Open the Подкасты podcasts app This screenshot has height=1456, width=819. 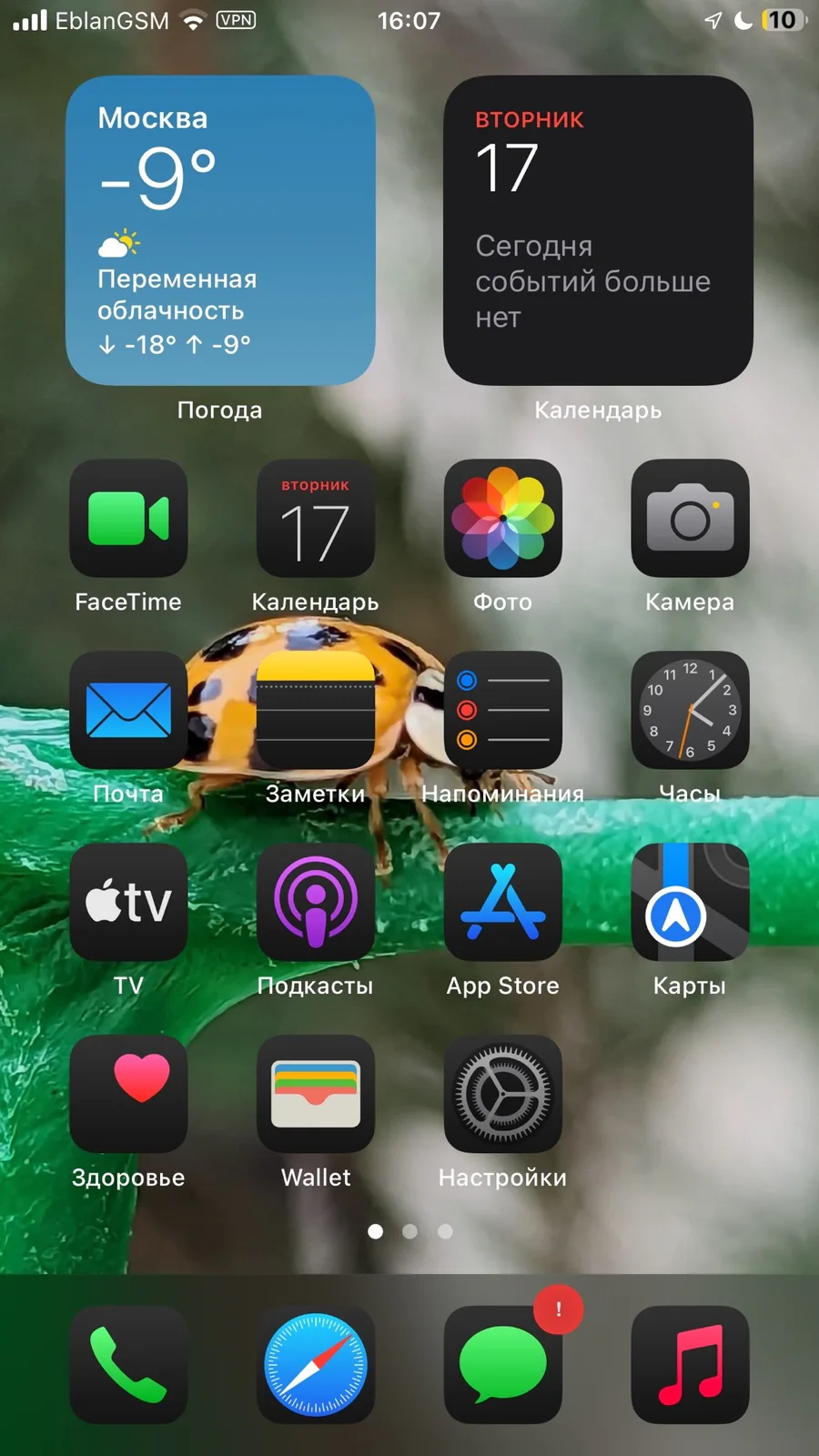coord(316,902)
